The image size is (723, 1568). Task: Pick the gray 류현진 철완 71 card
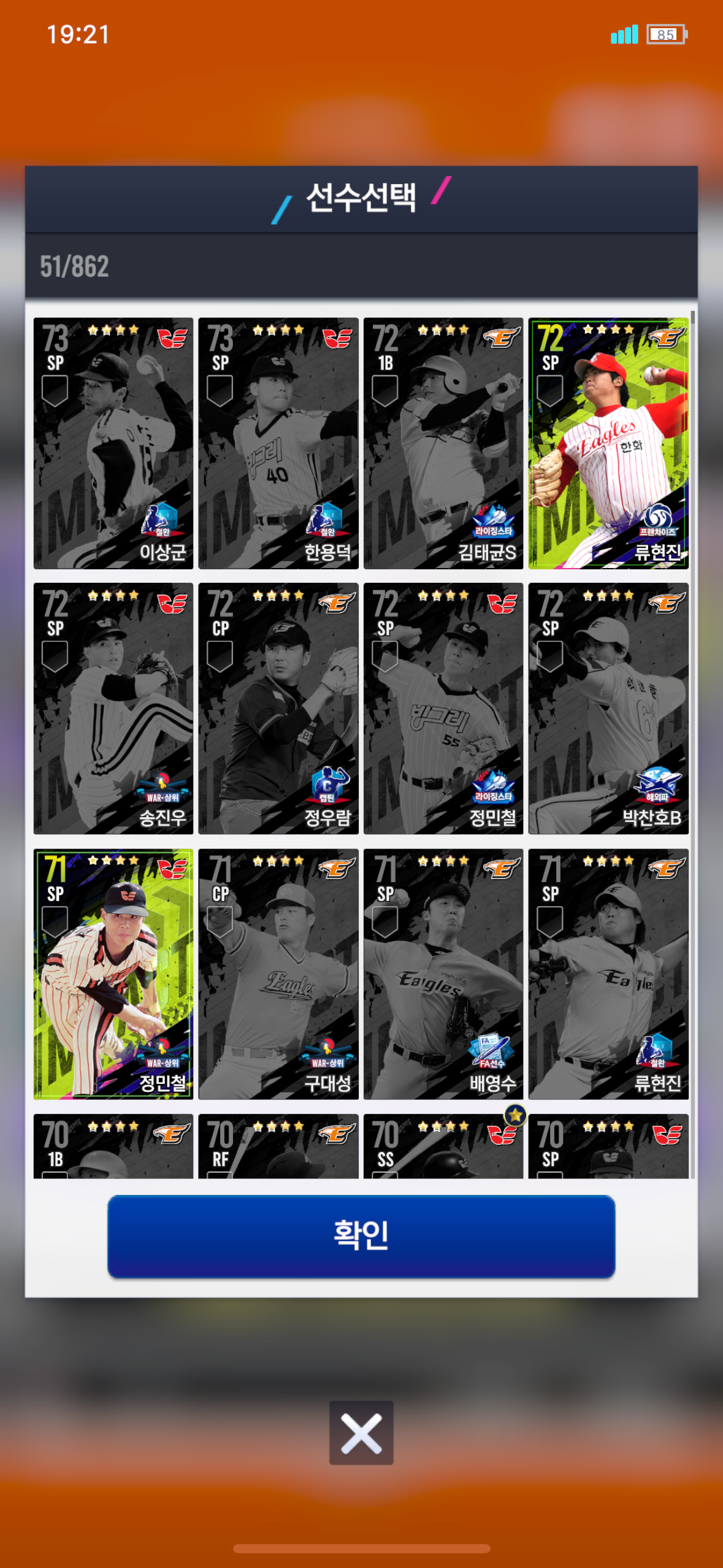pyautogui.click(x=608, y=974)
